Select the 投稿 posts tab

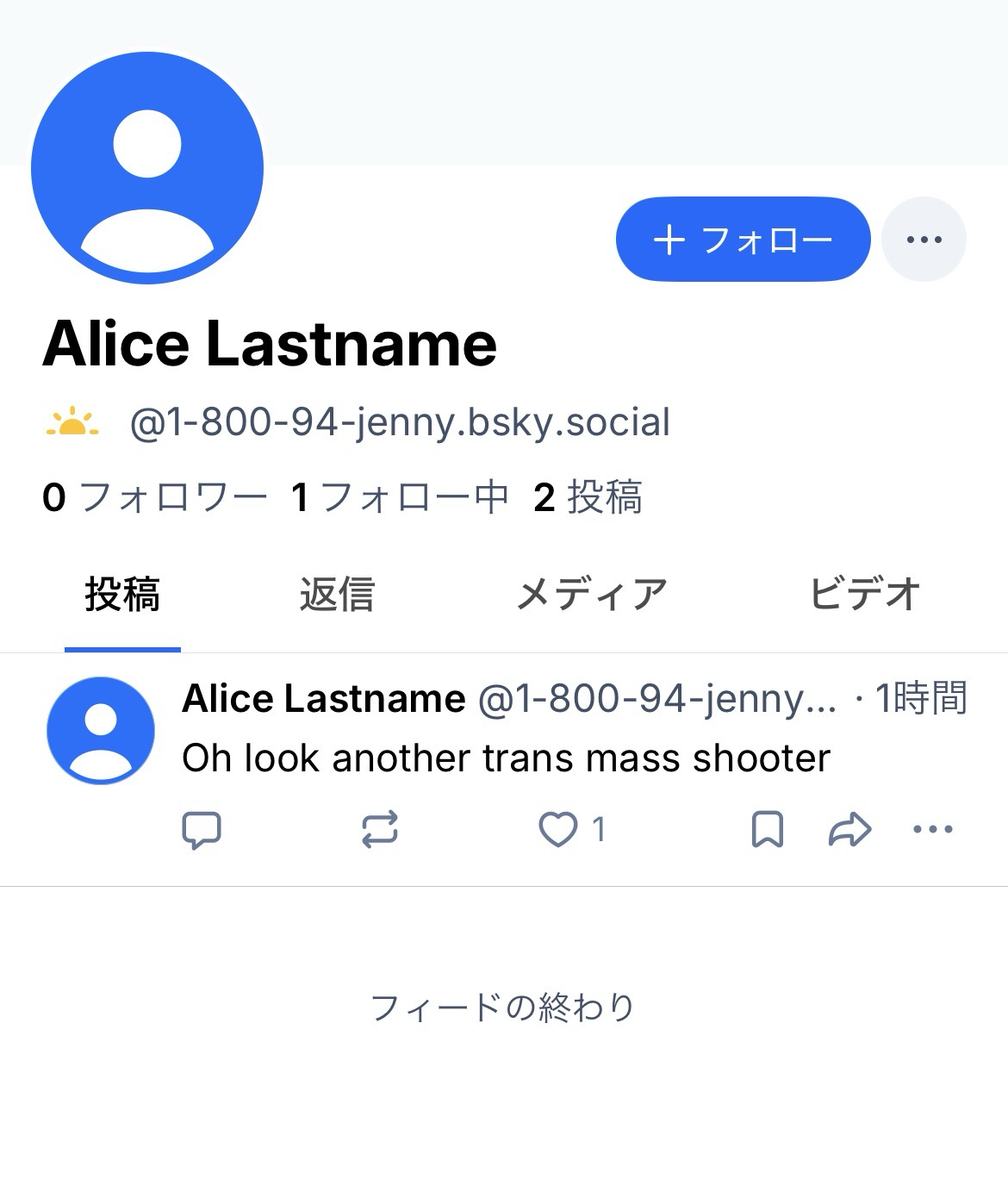tap(122, 595)
